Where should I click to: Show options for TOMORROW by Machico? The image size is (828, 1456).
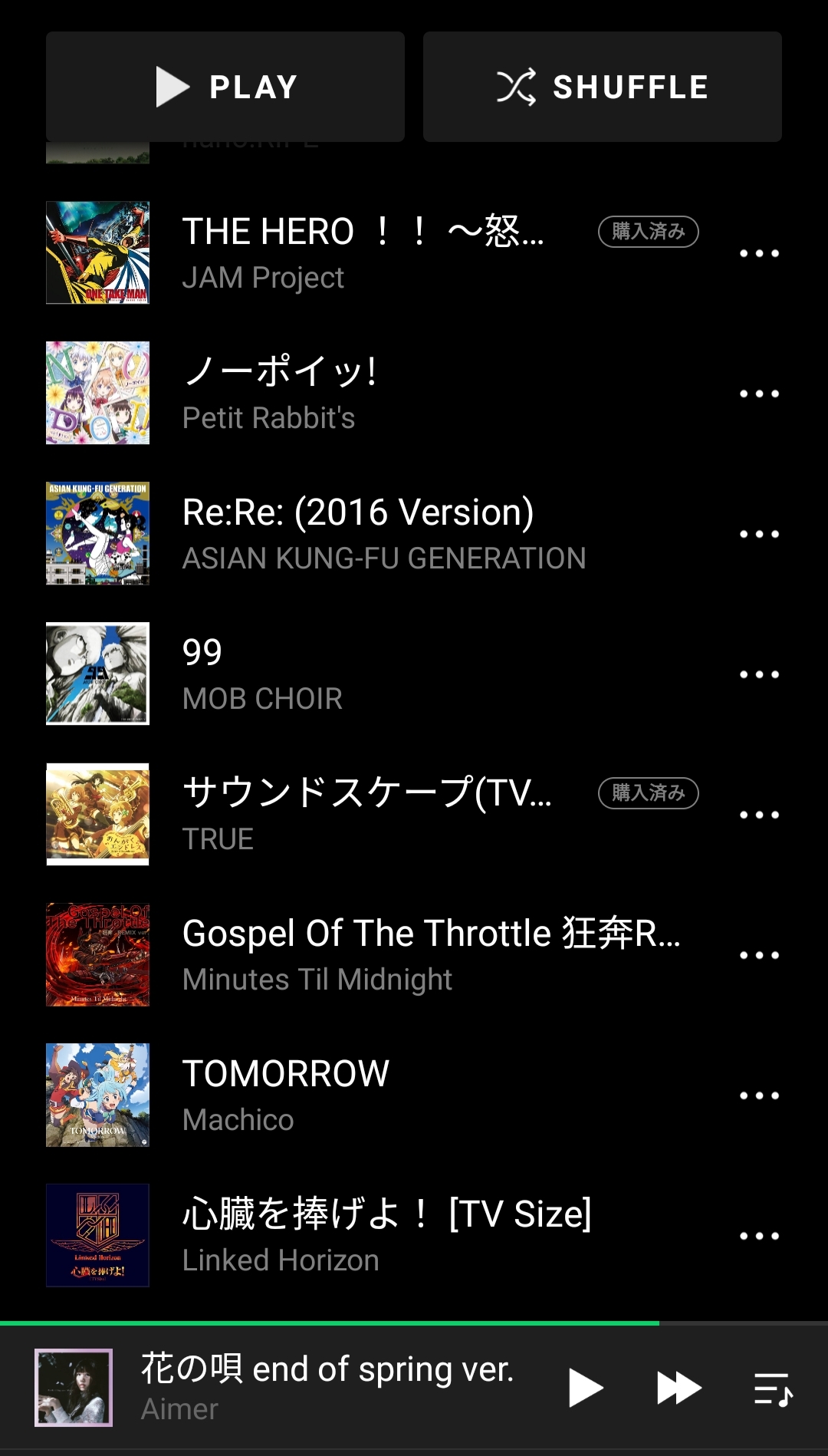pos(759,1095)
